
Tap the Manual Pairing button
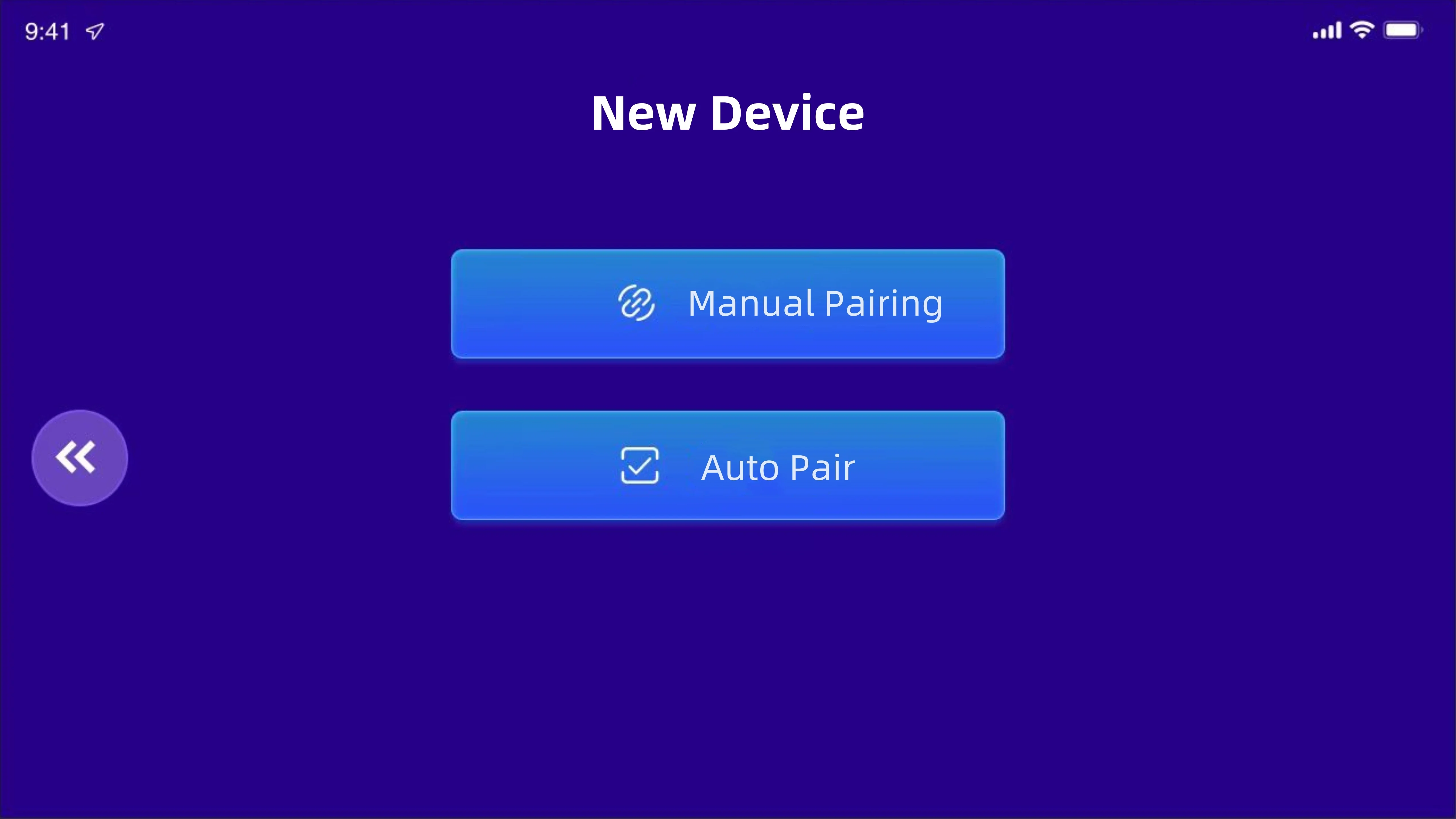[728, 303]
